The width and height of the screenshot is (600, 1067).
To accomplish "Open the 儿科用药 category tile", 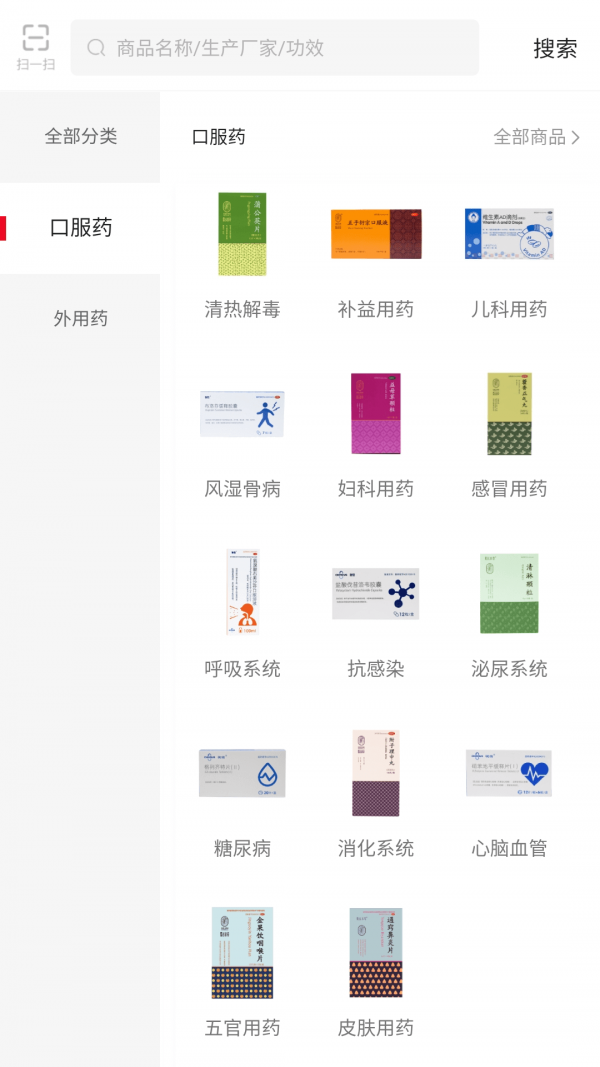I will (x=509, y=256).
